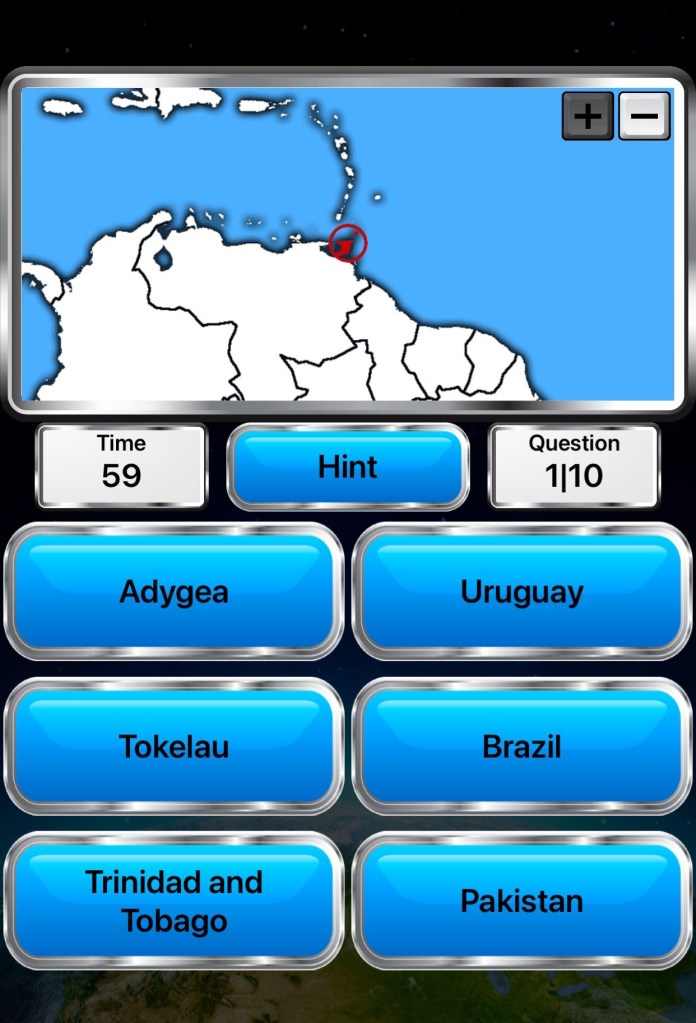
Task: Answer with Brazil
Action: (522, 746)
